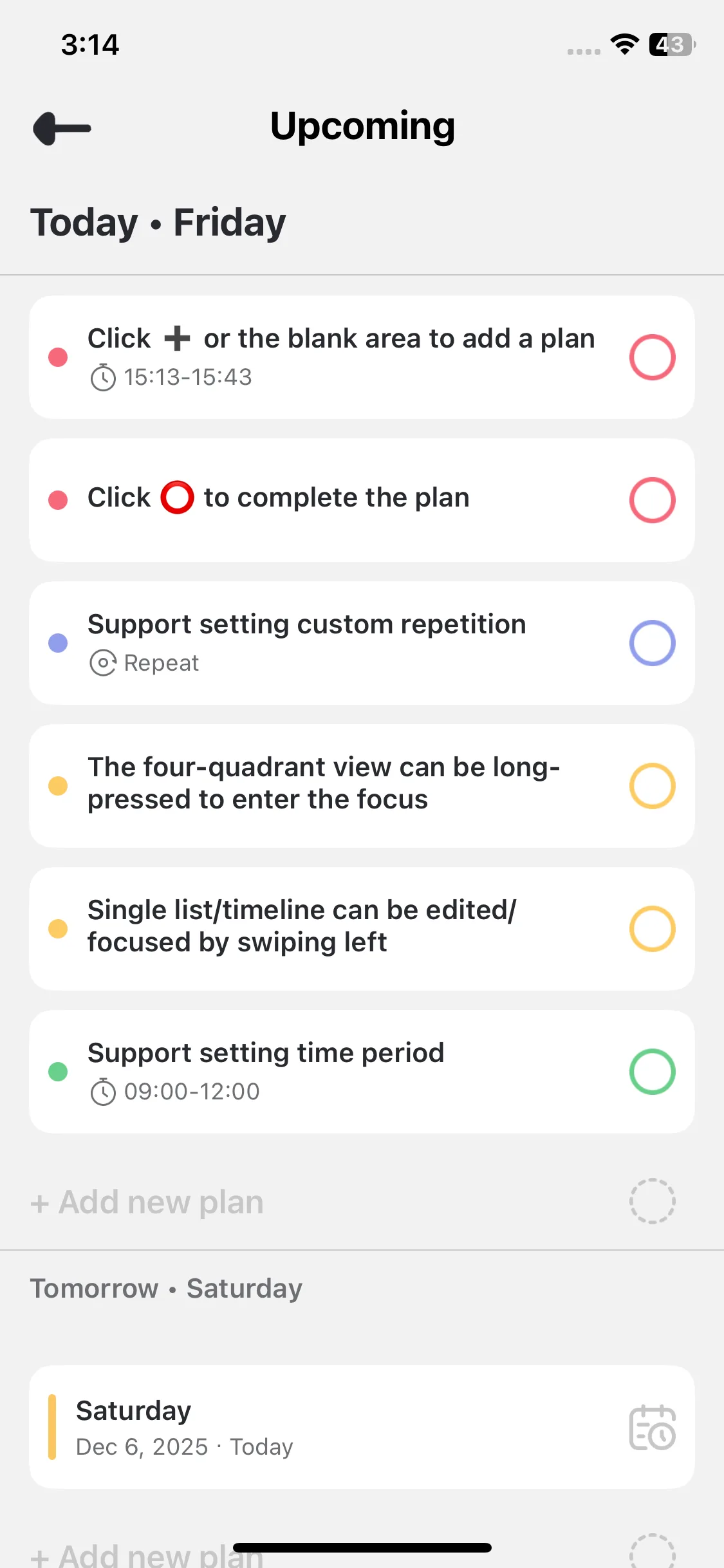Check off 'Support setting time period'
Image resolution: width=724 pixels, height=1568 pixels.
coord(652,1072)
